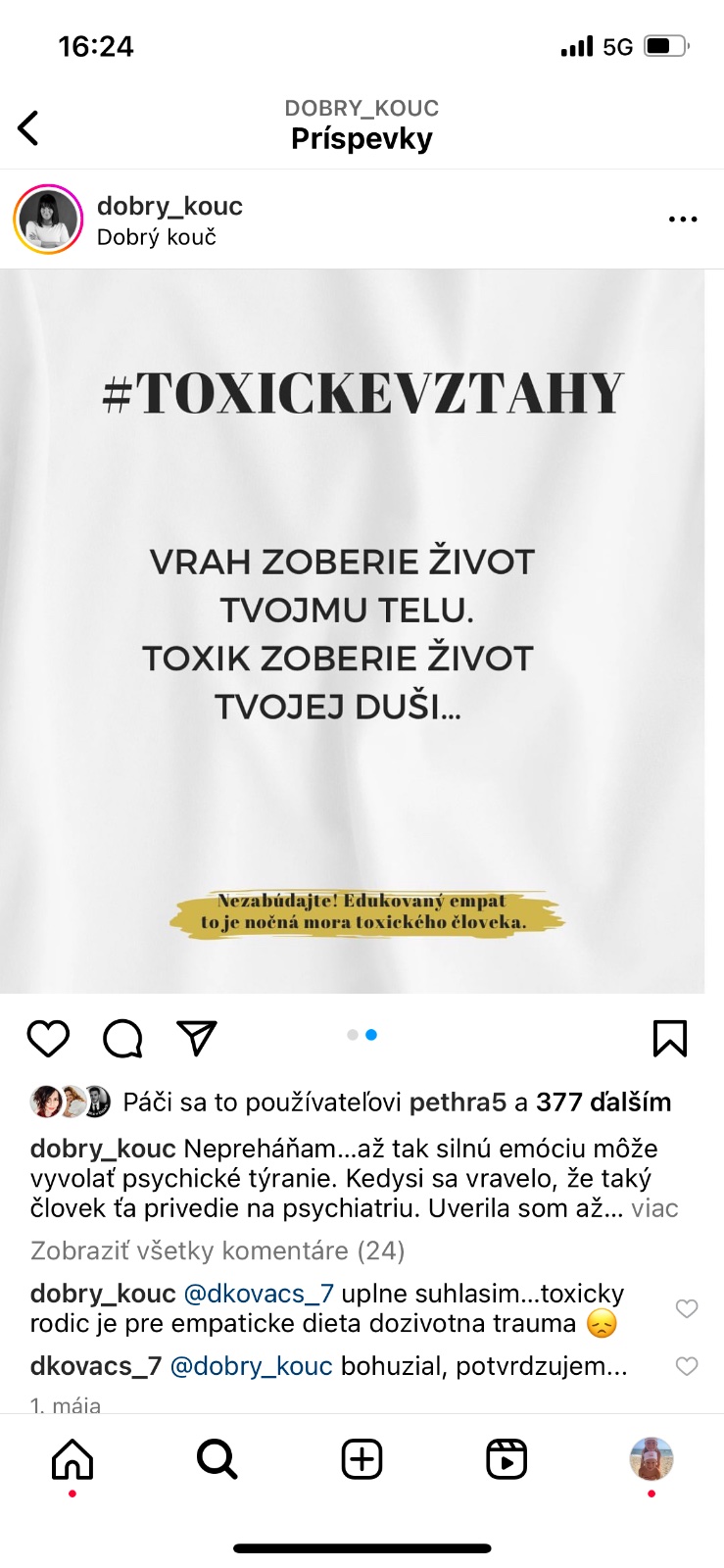Image resolution: width=724 pixels, height=1568 pixels.
Task: Expand the caption with "viac"
Action: point(654,1208)
